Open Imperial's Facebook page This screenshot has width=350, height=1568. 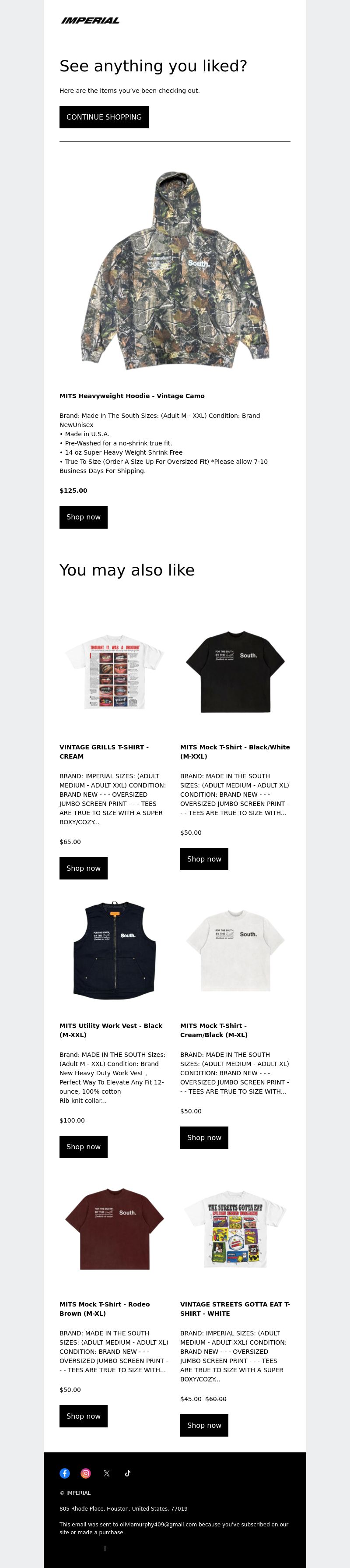pos(65,1473)
